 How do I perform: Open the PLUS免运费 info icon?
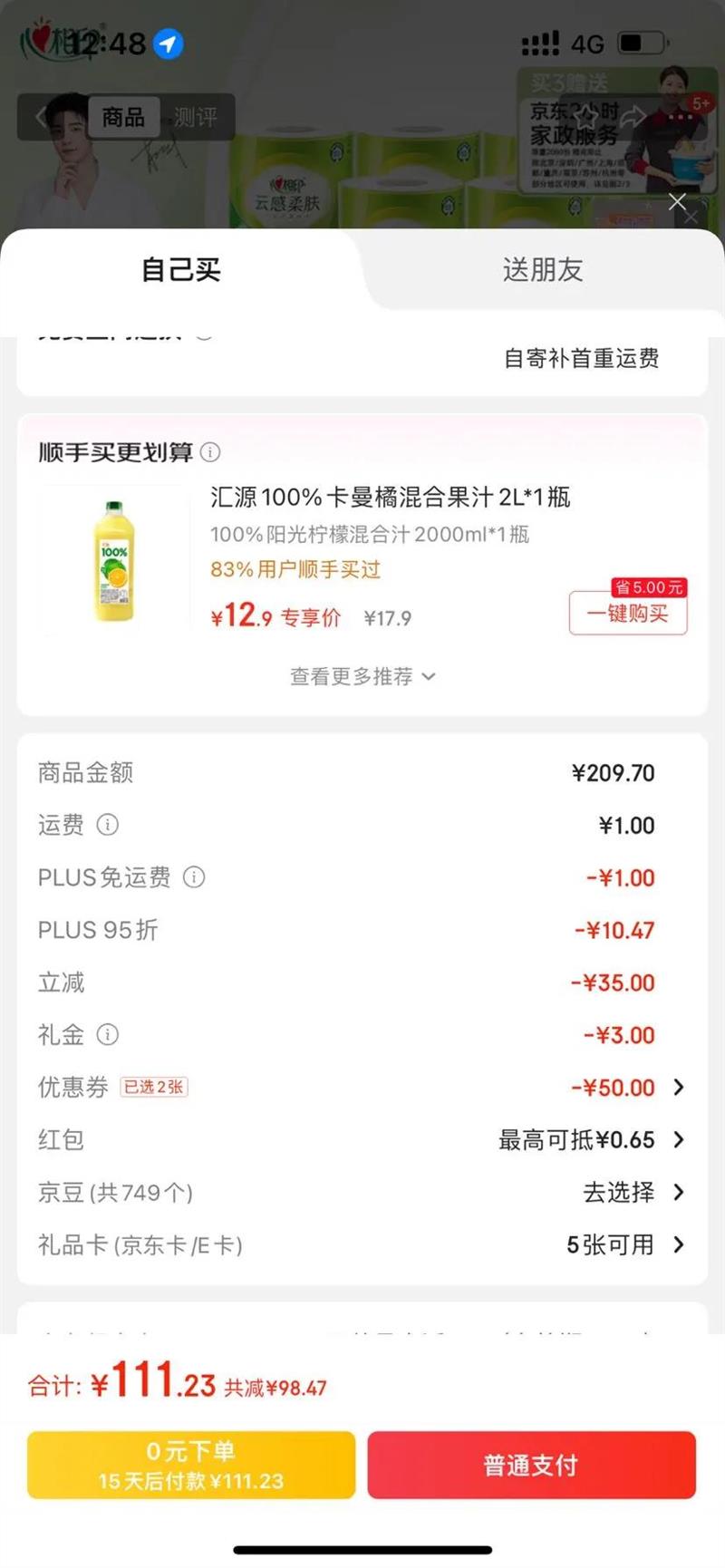point(194,877)
